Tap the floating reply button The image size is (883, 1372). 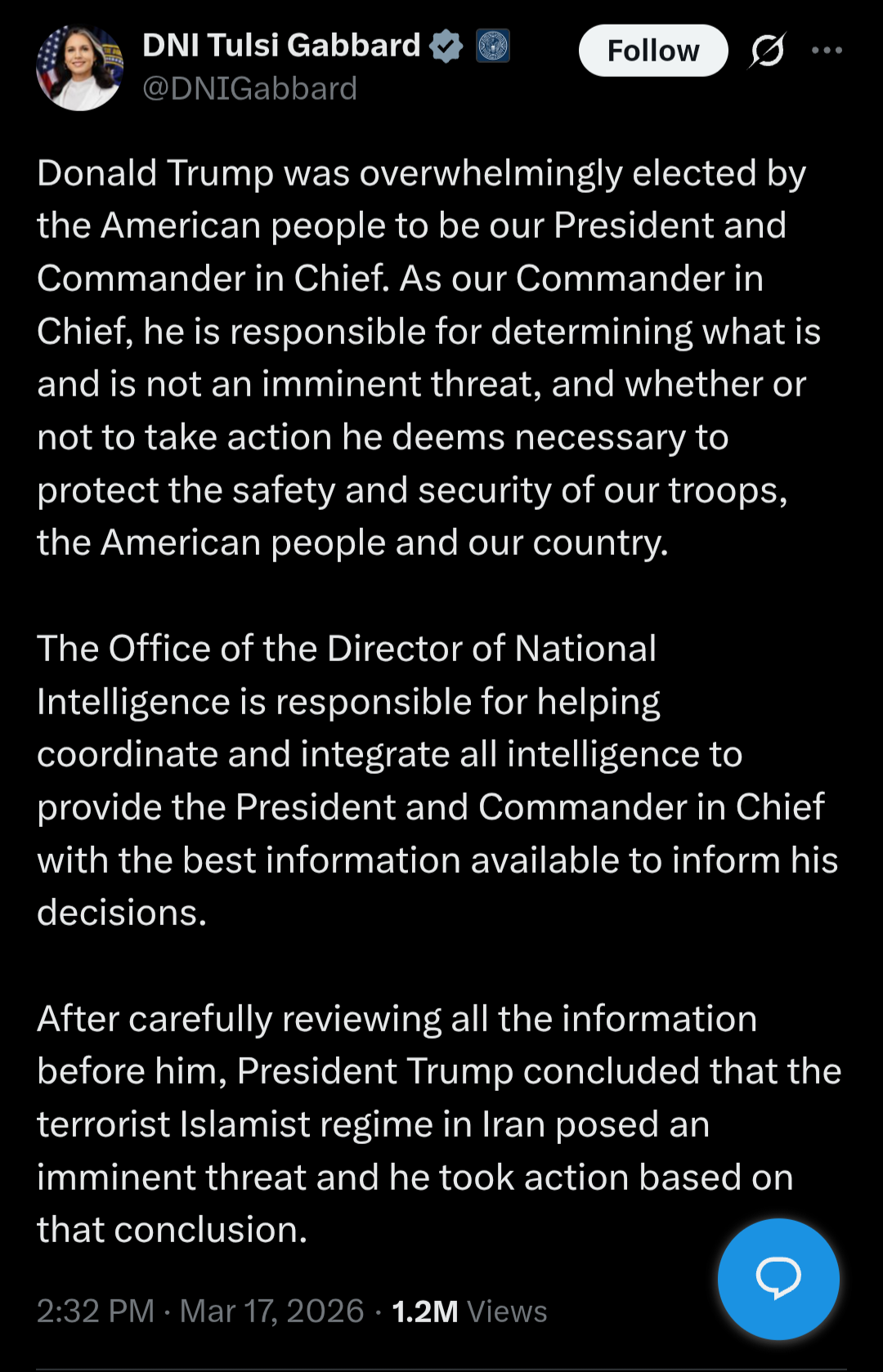pyautogui.click(x=778, y=1278)
